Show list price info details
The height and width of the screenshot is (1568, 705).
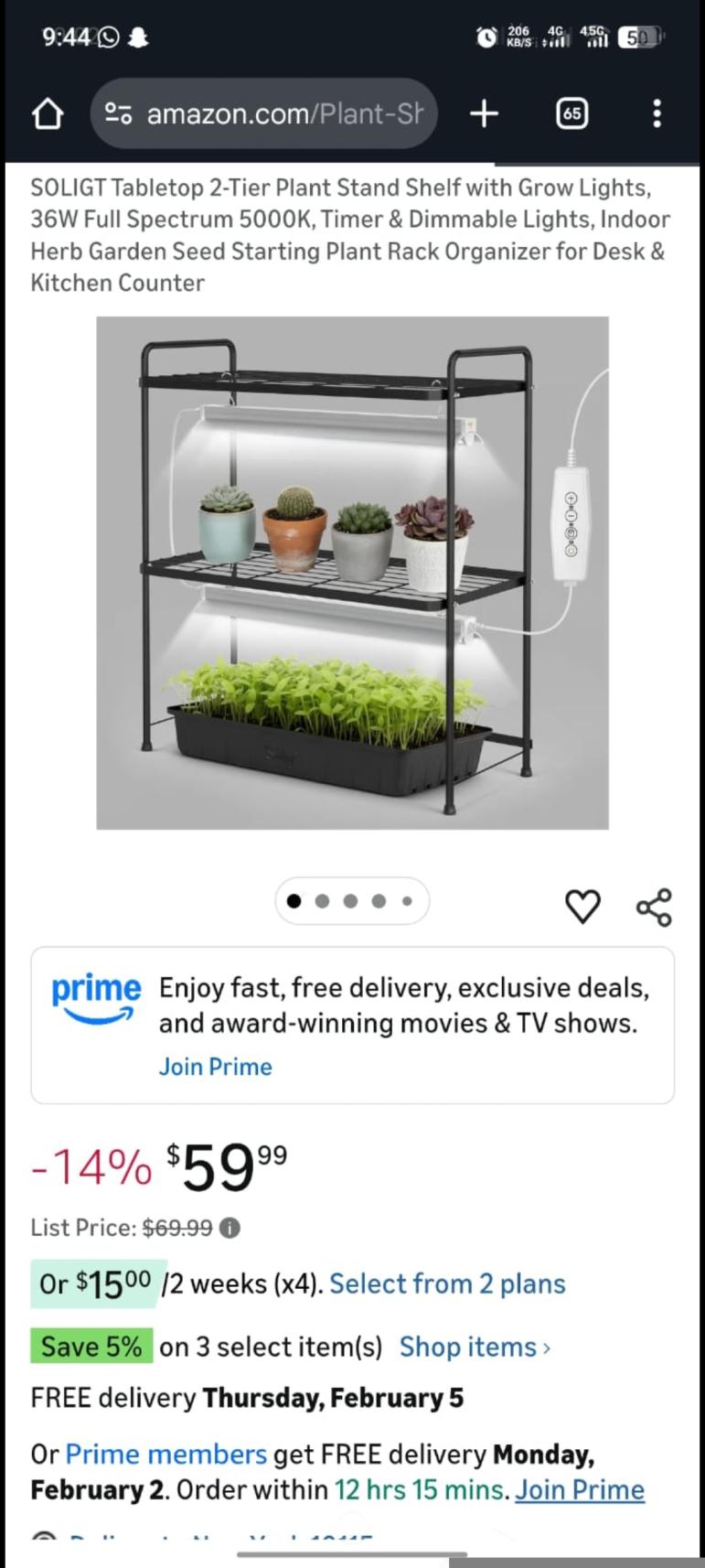(x=230, y=1228)
